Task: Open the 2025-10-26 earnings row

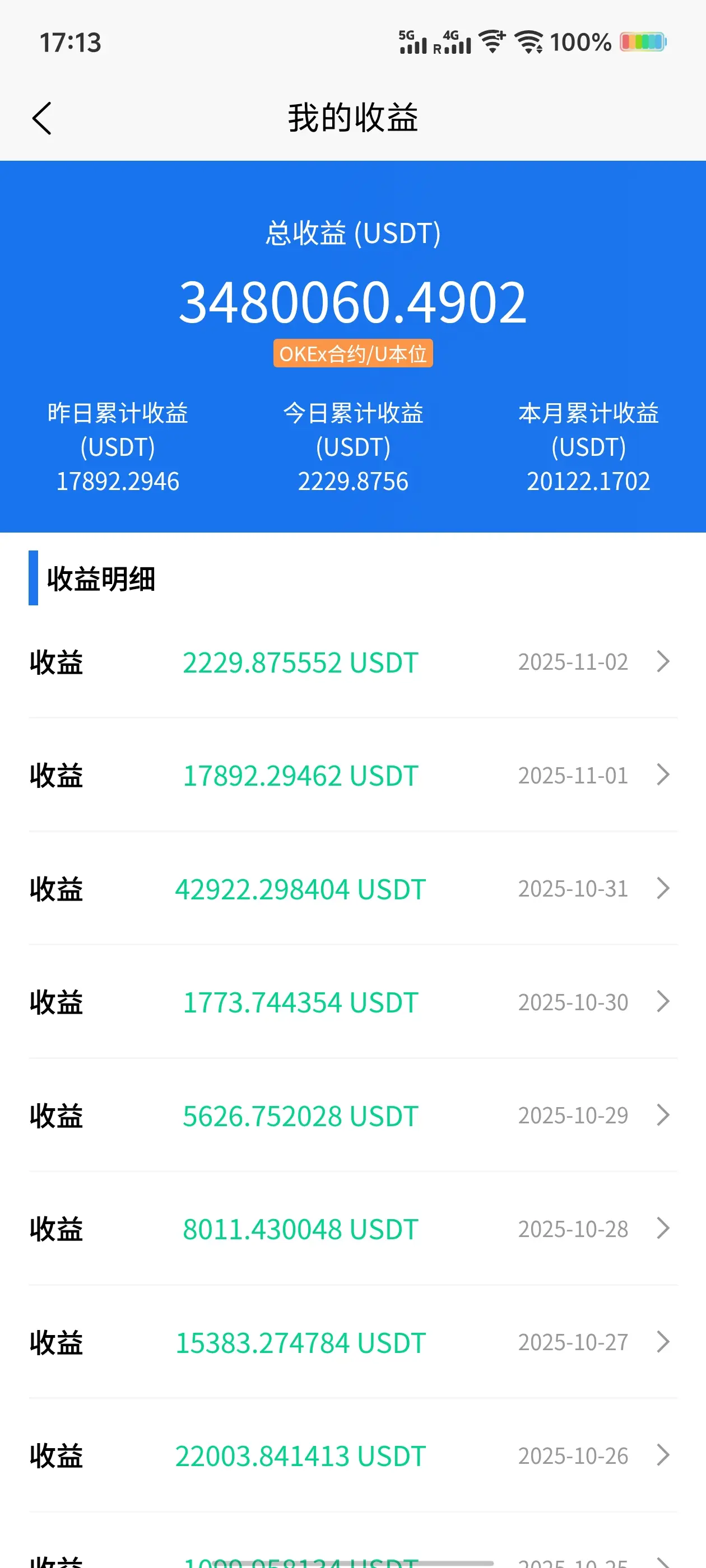Action: click(354, 1456)
